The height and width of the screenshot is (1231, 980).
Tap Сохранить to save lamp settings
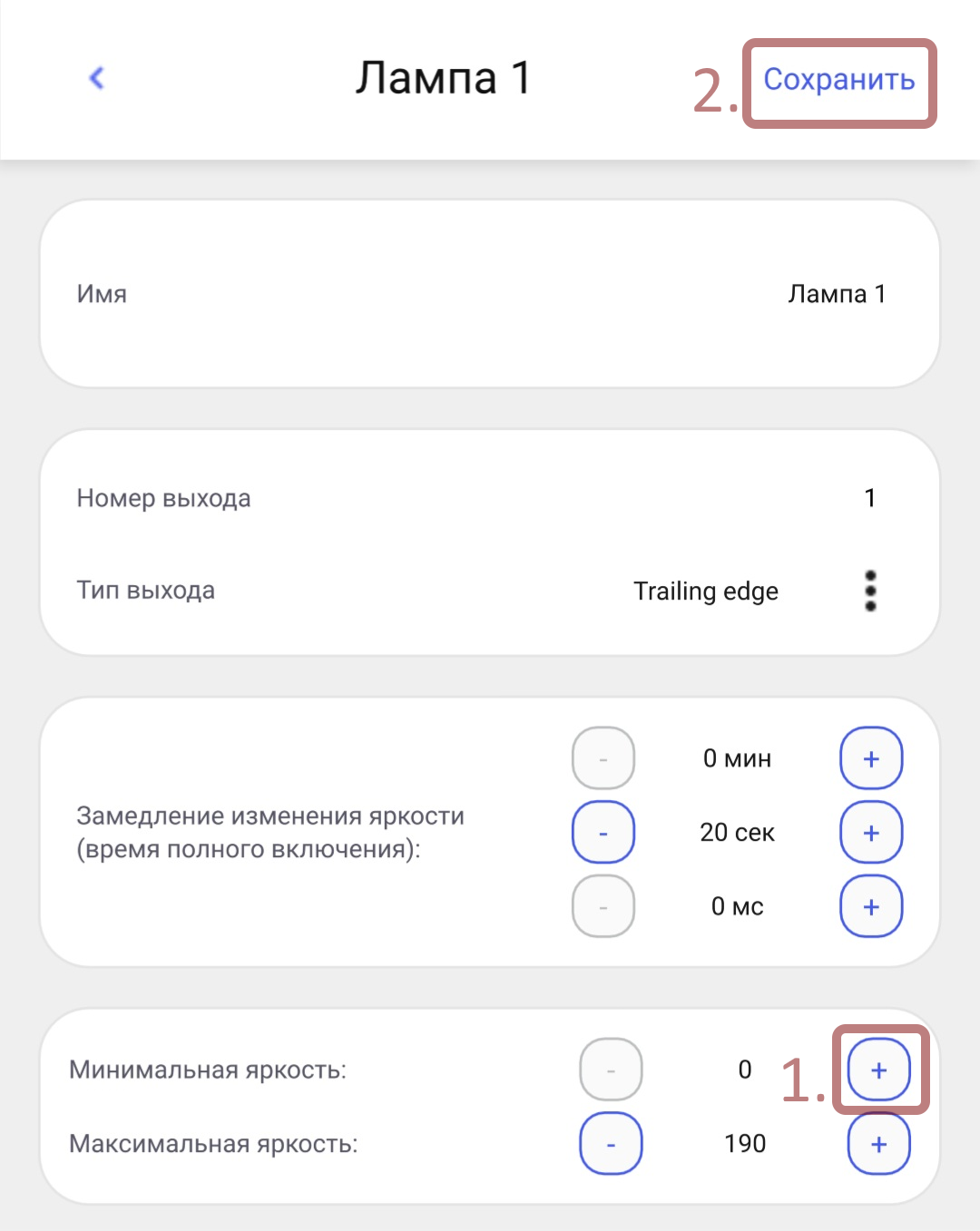tap(838, 81)
